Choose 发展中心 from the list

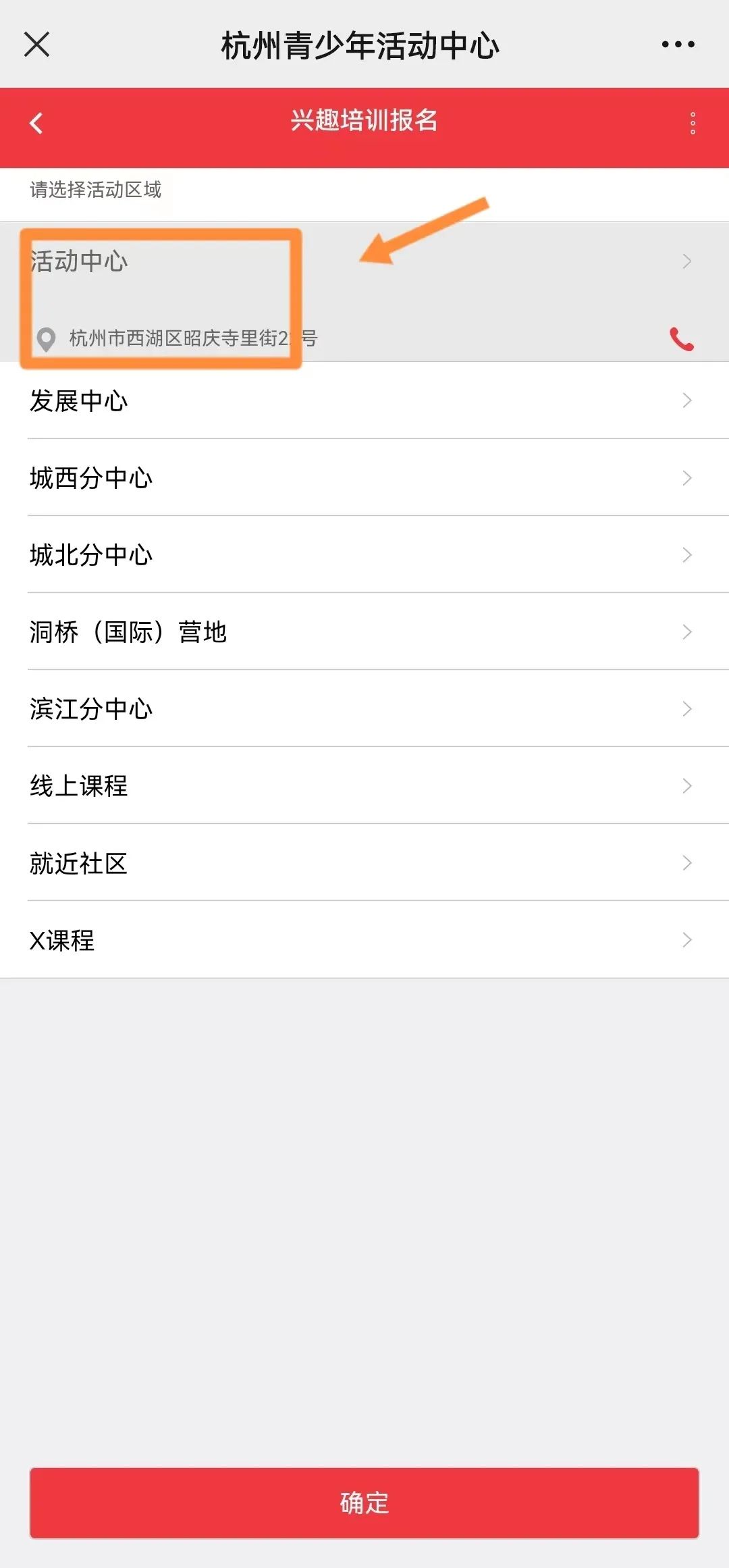click(x=364, y=400)
